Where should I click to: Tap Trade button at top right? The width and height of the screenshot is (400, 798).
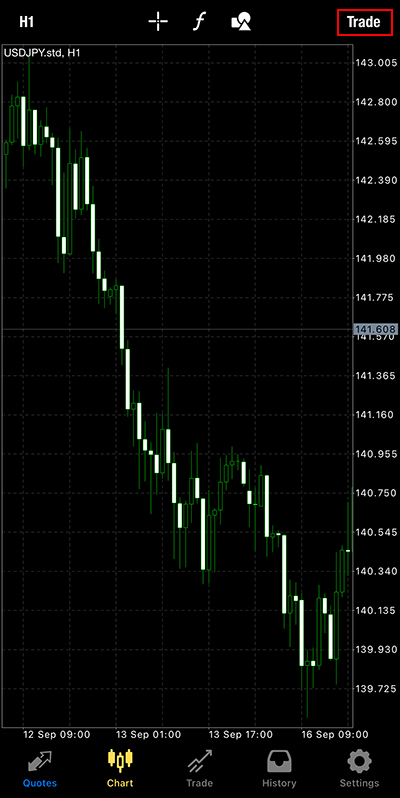364,22
